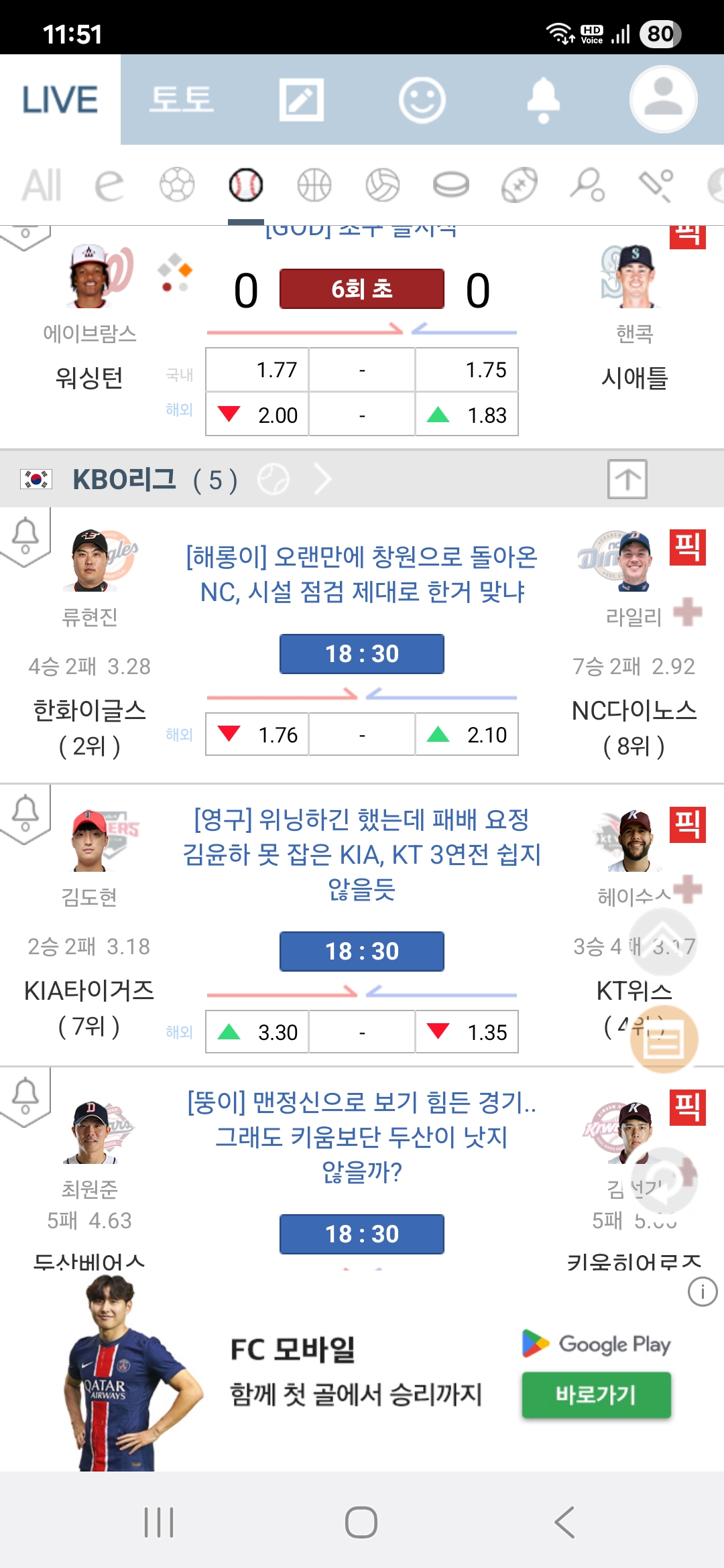The width and height of the screenshot is (724, 1568).
Task: Go back with system back button
Action: point(564,1522)
